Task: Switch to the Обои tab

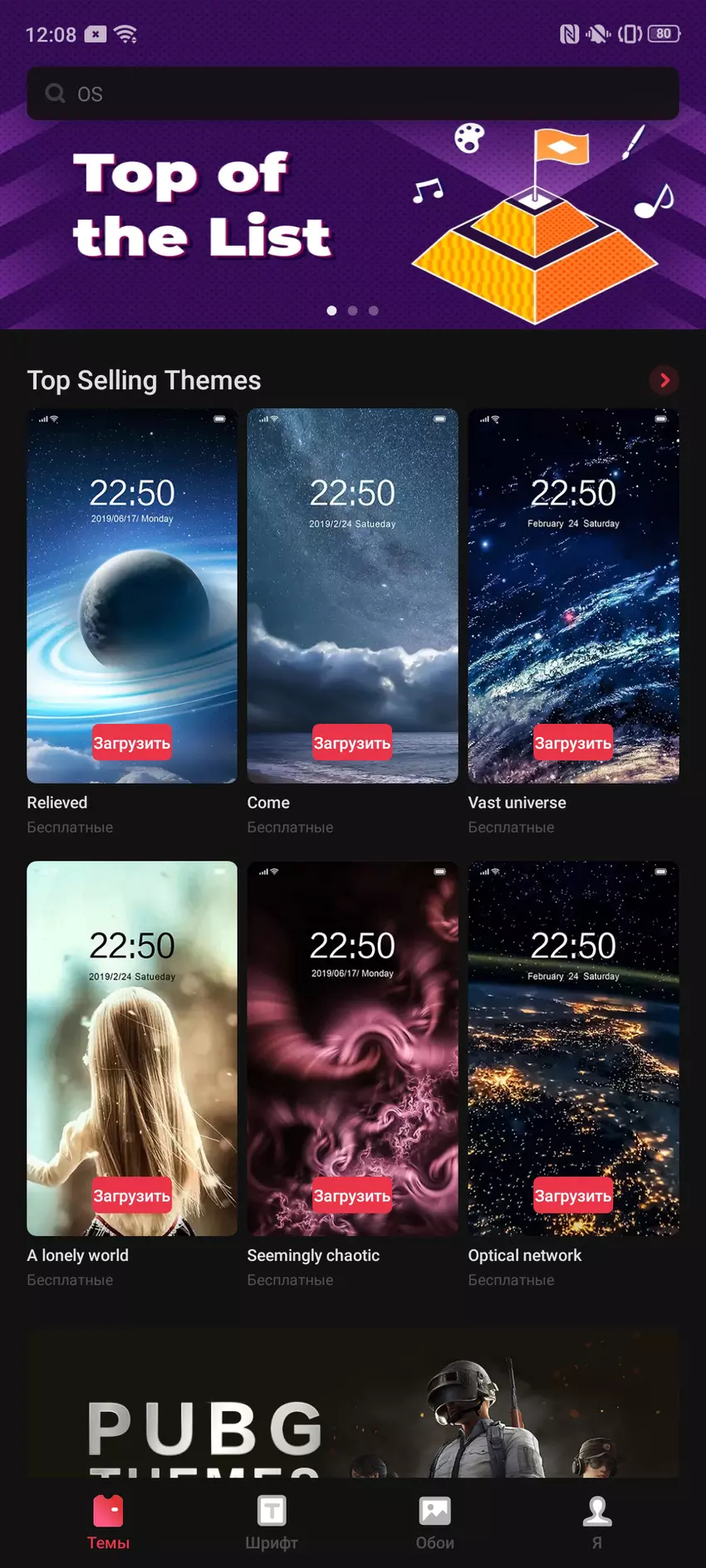Action: coord(434,1522)
